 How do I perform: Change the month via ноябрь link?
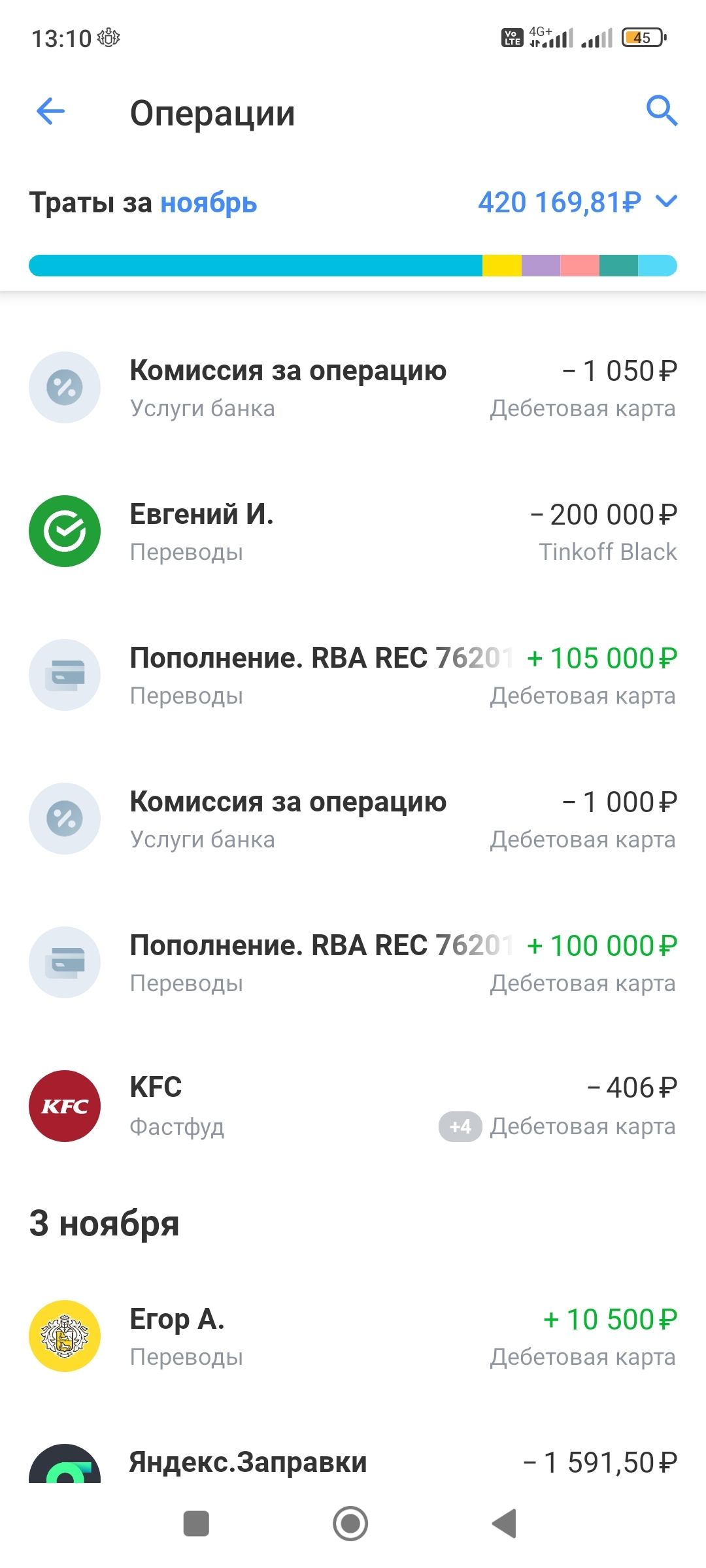pos(209,203)
